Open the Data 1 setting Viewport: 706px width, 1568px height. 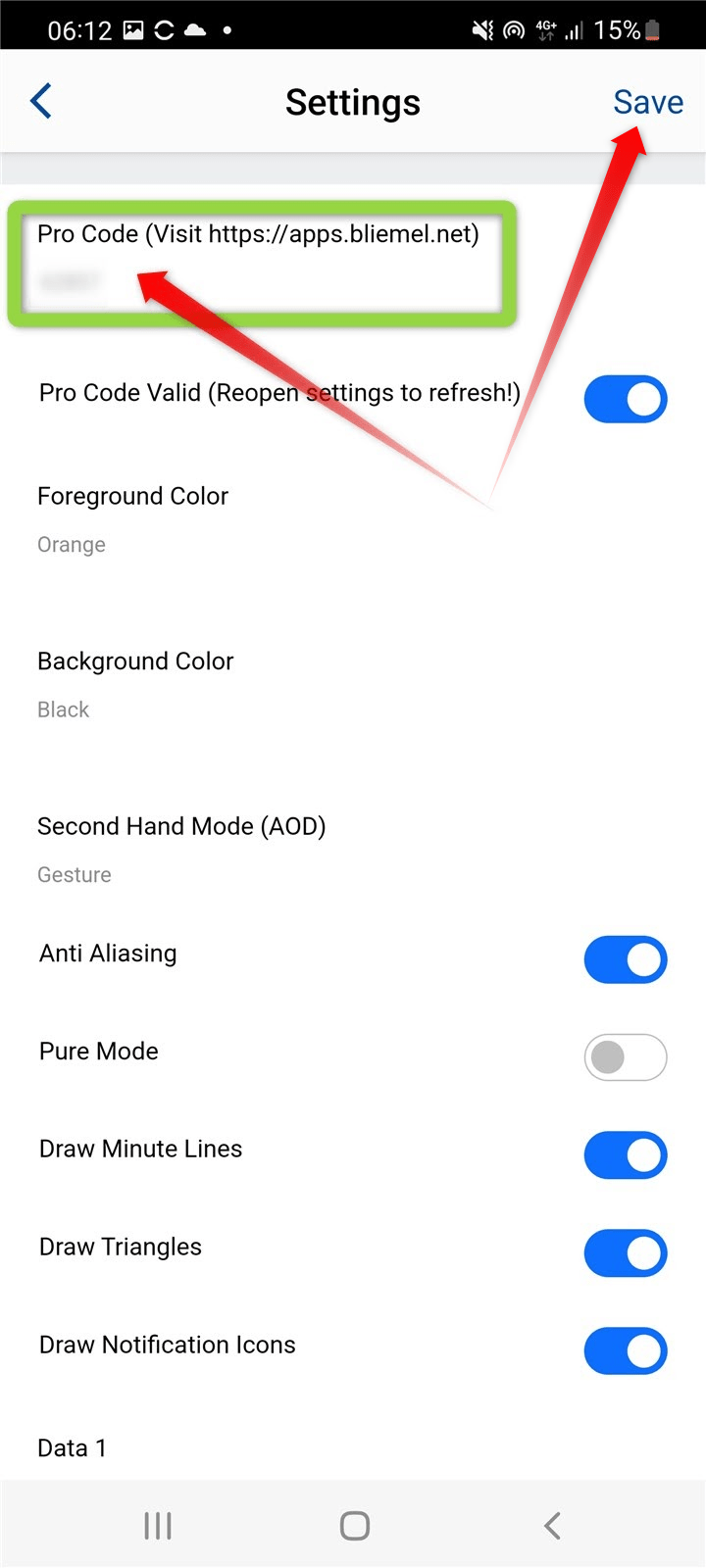click(72, 1447)
